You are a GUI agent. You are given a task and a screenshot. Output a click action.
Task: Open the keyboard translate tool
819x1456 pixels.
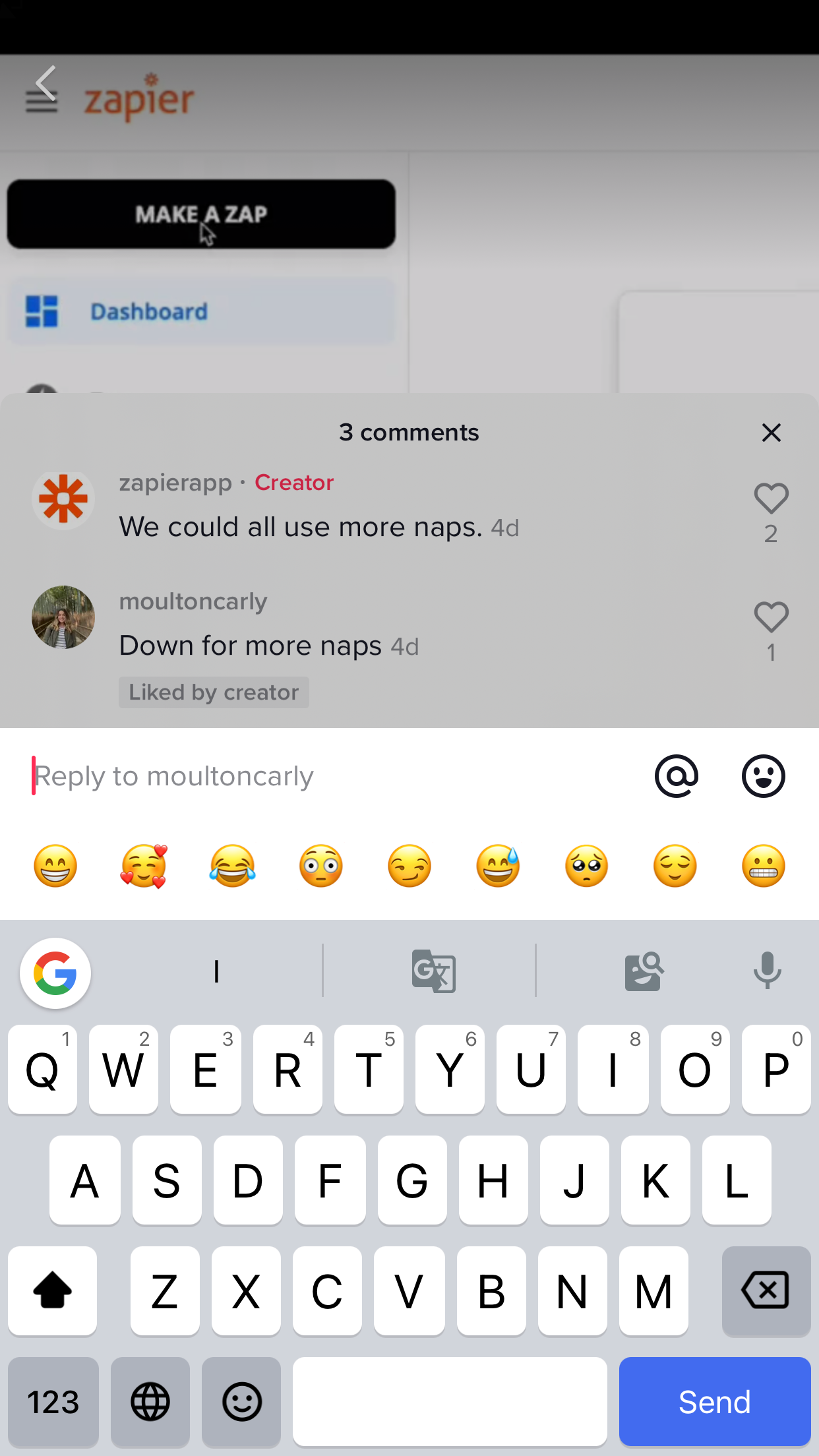click(x=433, y=971)
